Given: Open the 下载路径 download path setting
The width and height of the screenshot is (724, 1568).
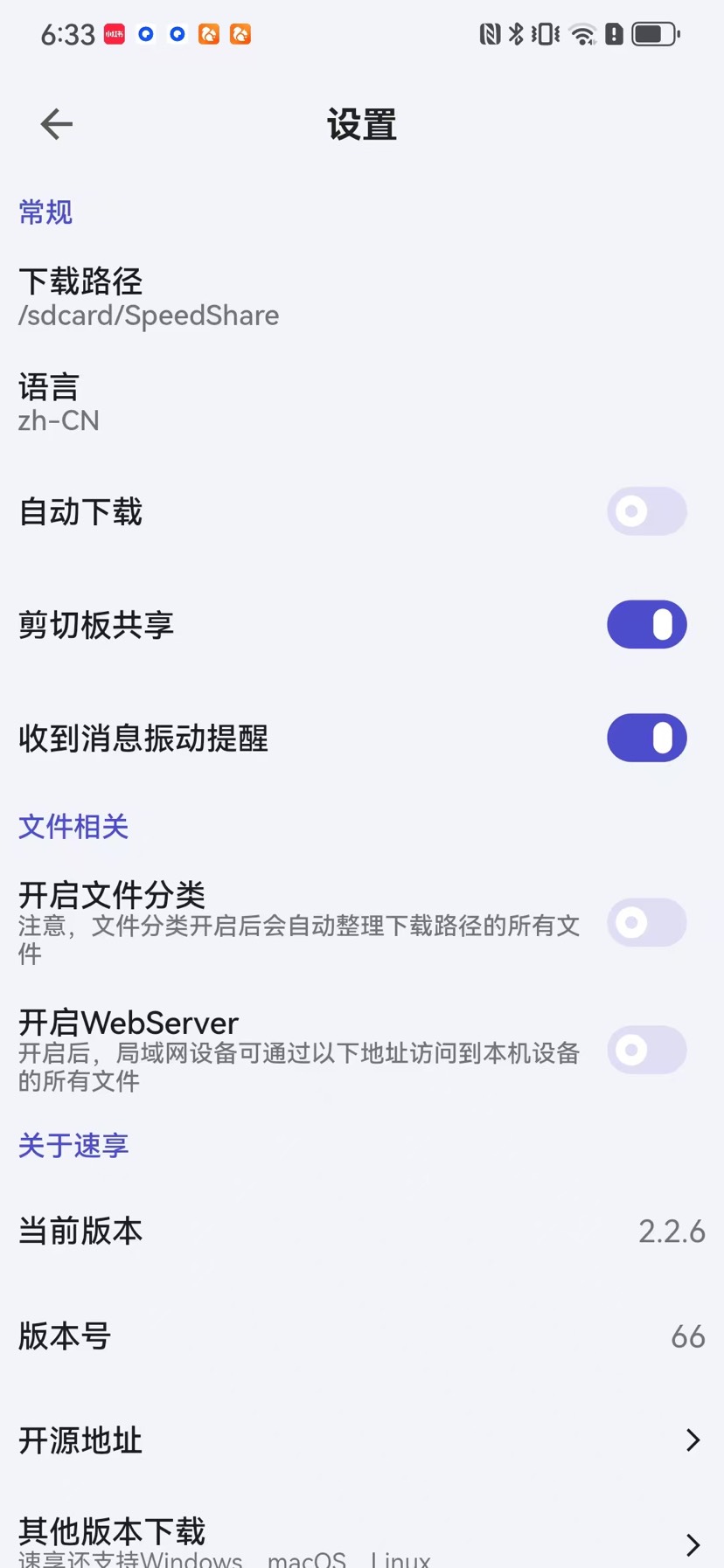Looking at the screenshot, I should coord(362,298).
